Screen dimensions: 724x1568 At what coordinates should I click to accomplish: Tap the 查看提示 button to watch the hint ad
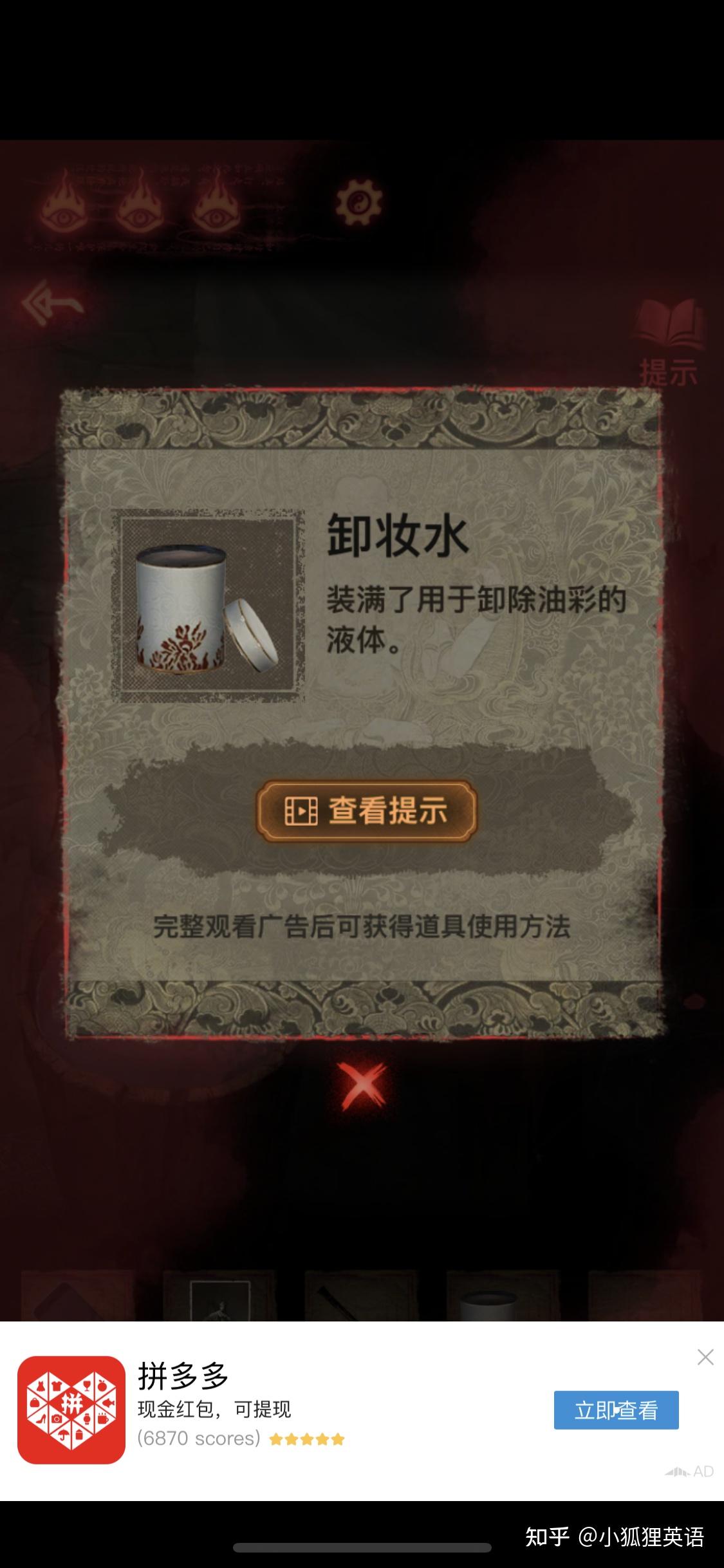pyautogui.click(x=366, y=811)
